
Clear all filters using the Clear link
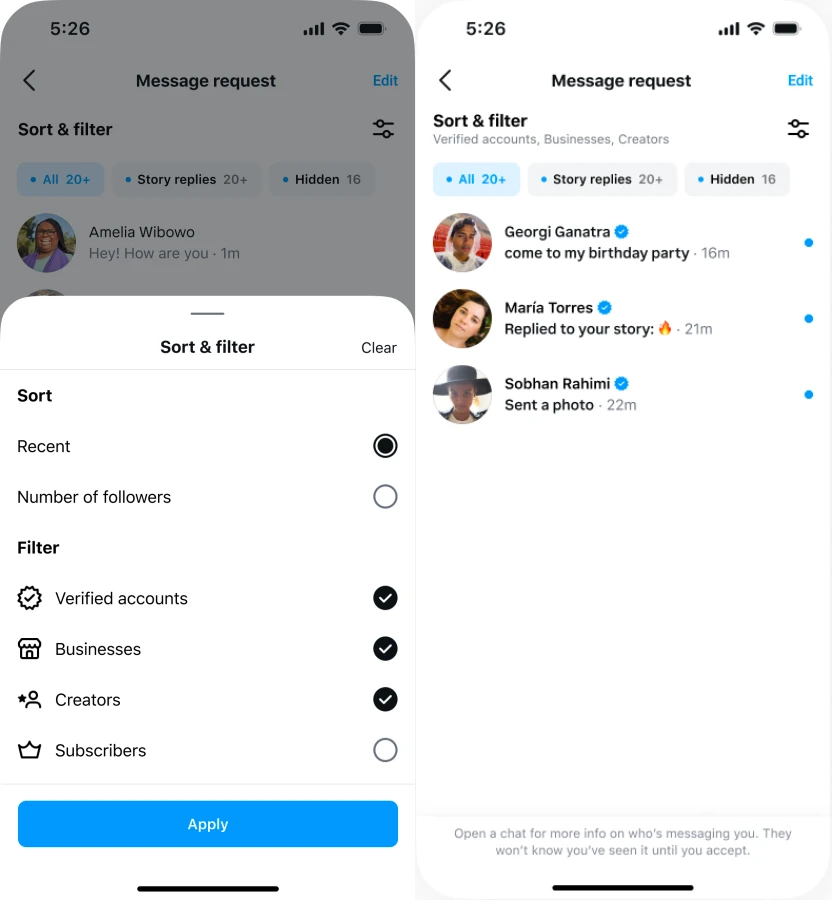pyautogui.click(x=378, y=347)
